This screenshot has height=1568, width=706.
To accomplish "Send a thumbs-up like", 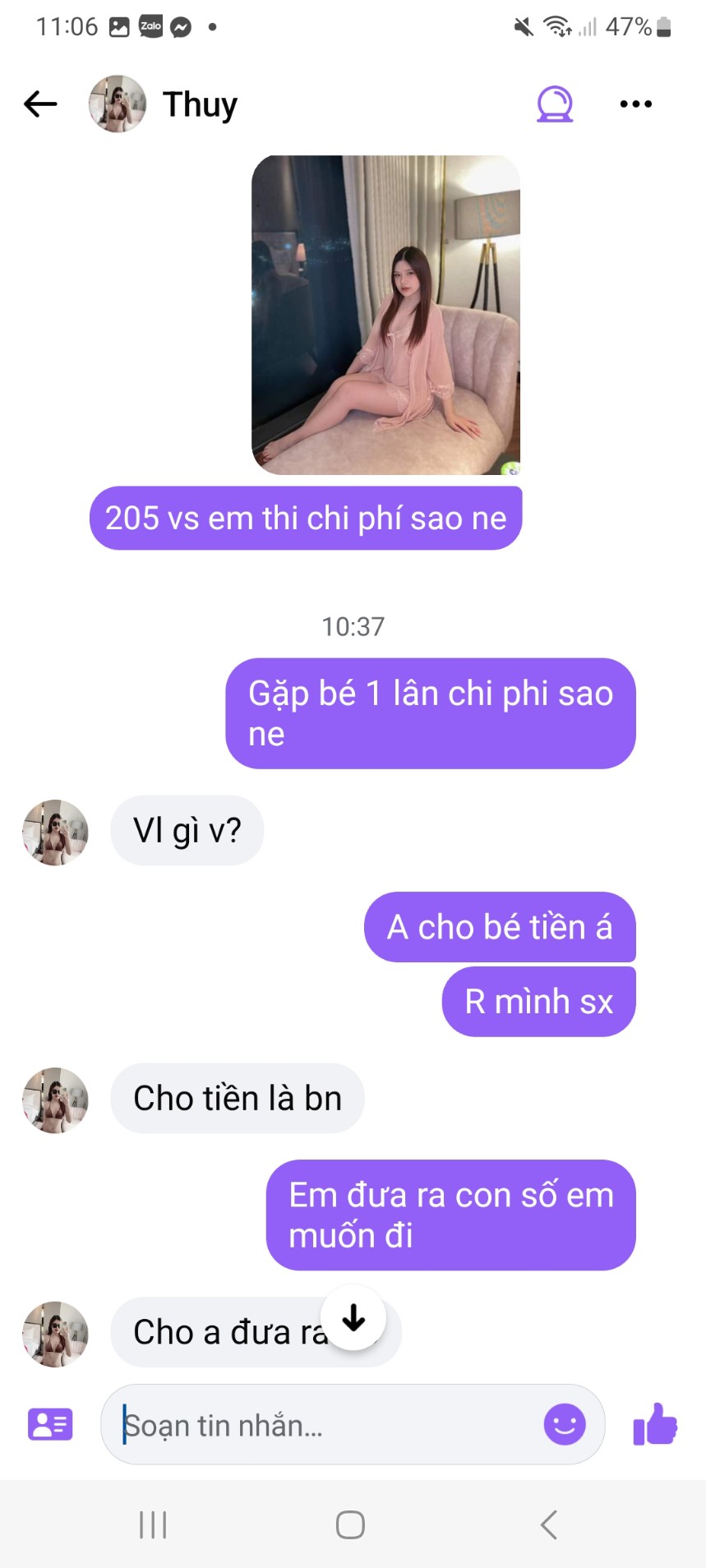I will [655, 1424].
